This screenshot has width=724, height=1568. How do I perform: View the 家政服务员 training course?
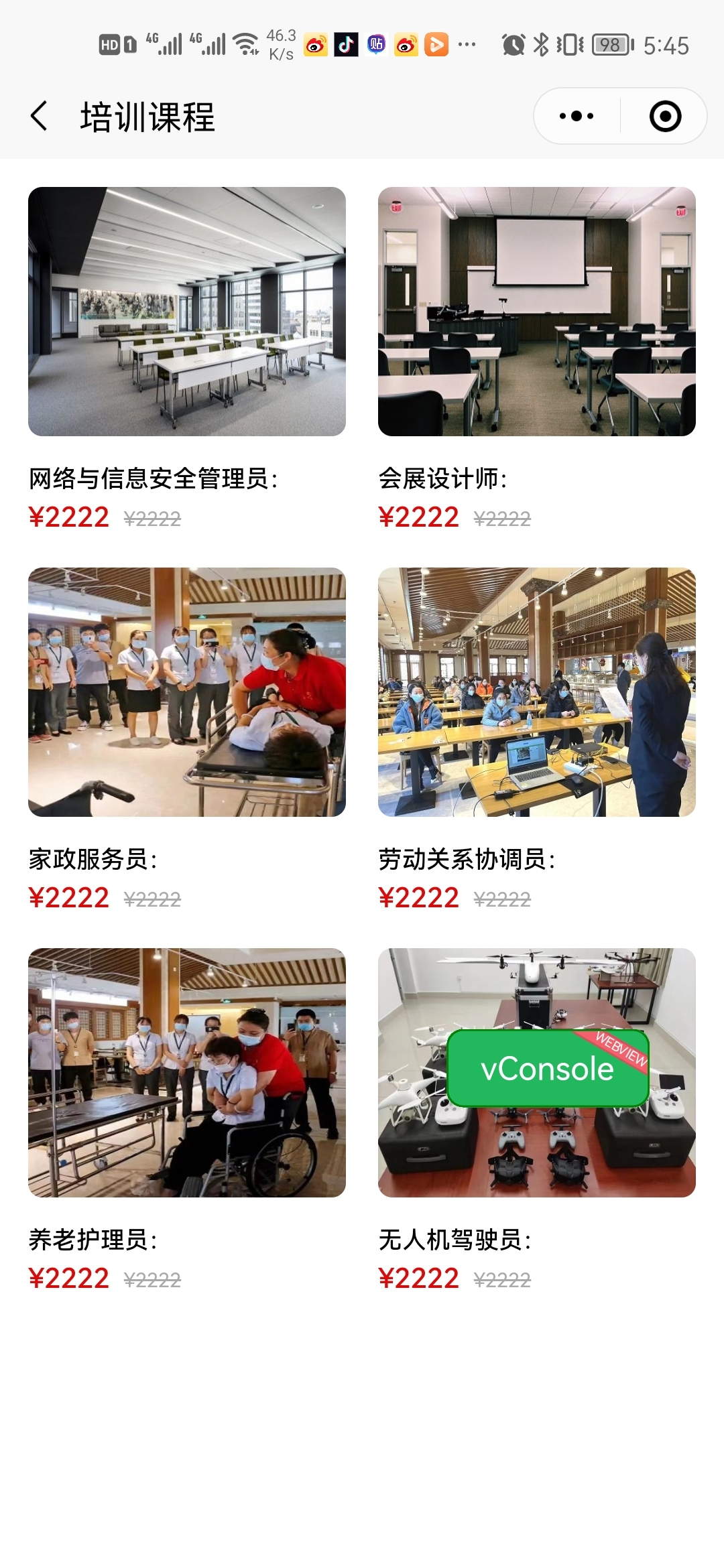tap(187, 692)
